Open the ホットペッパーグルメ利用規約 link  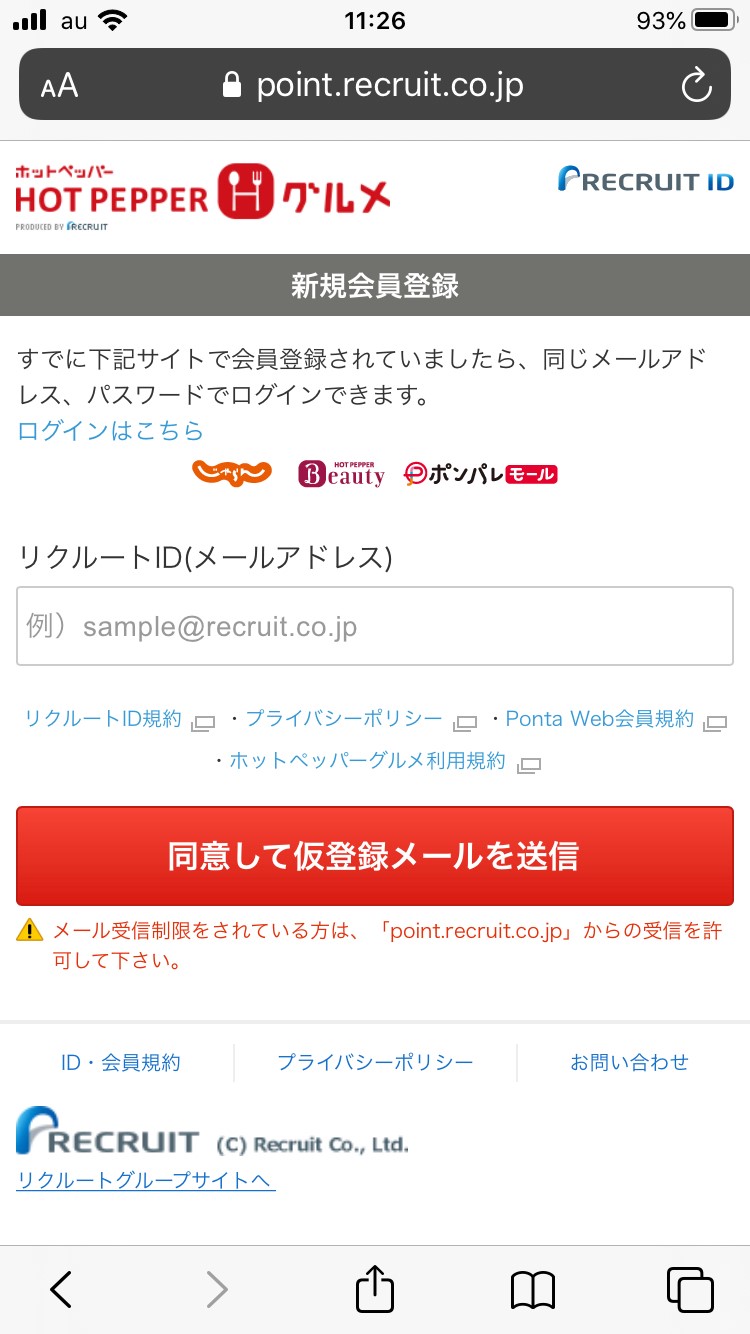tap(368, 761)
